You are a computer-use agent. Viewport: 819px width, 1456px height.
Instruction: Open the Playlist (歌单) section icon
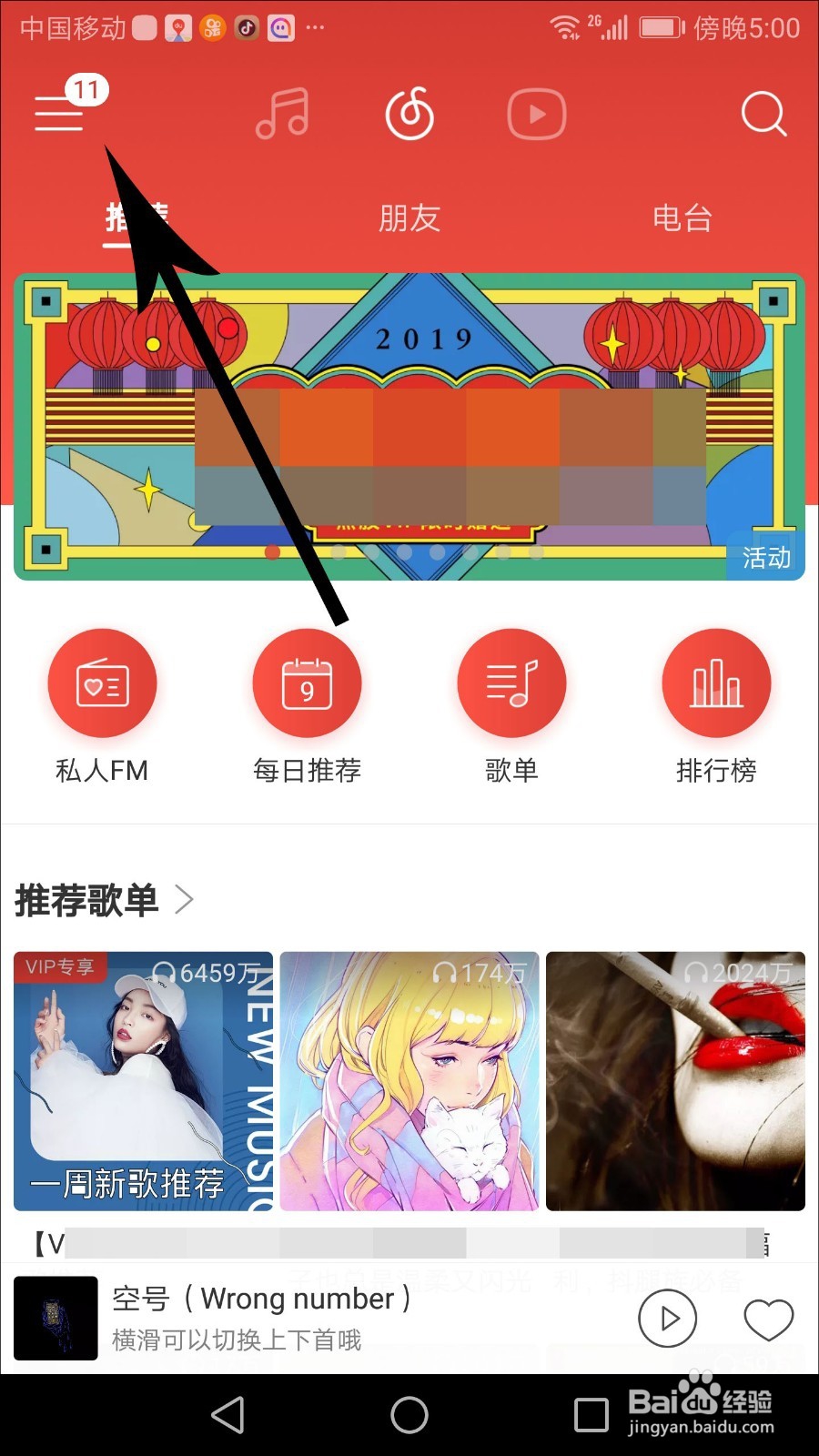pos(511,682)
